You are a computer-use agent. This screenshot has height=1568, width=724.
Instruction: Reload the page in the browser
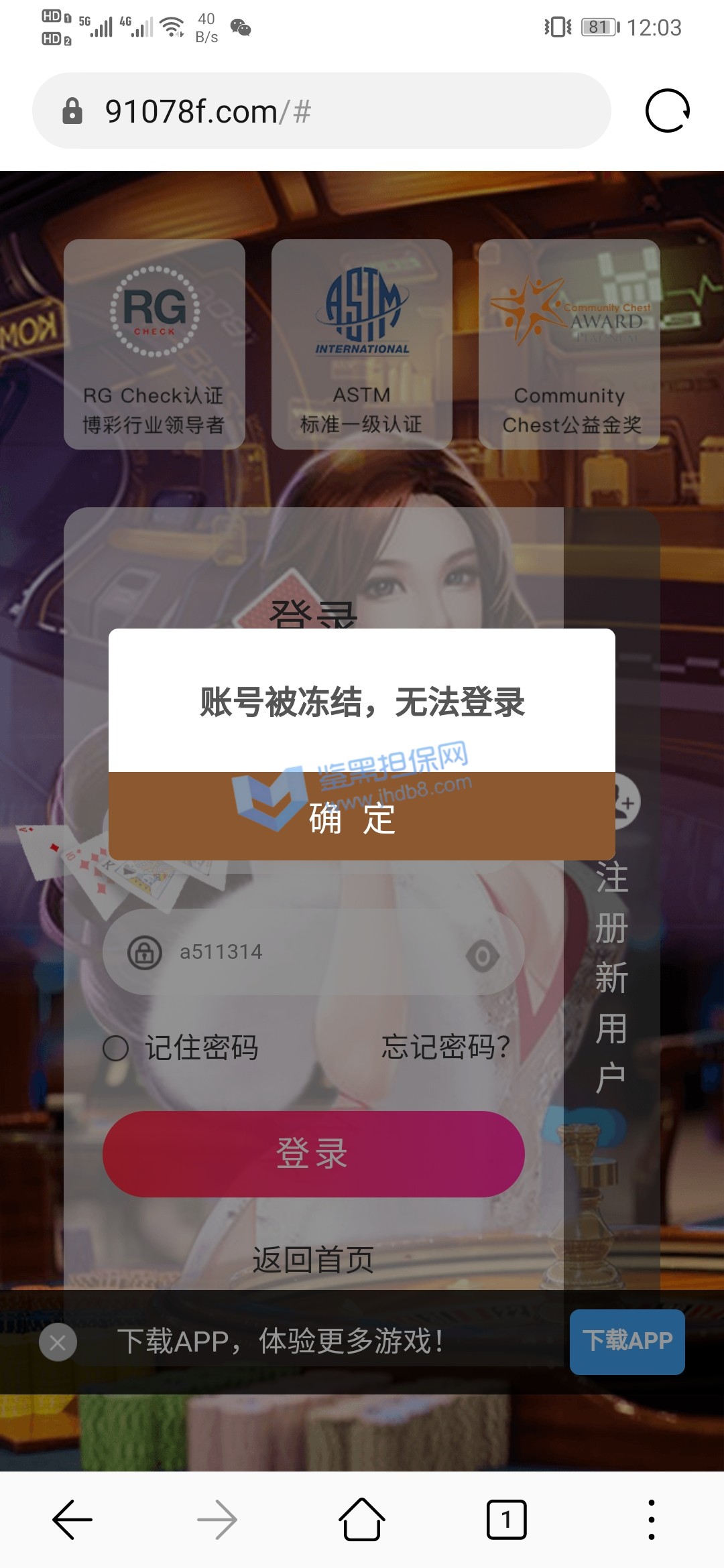pyautogui.click(x=667, y=111)
